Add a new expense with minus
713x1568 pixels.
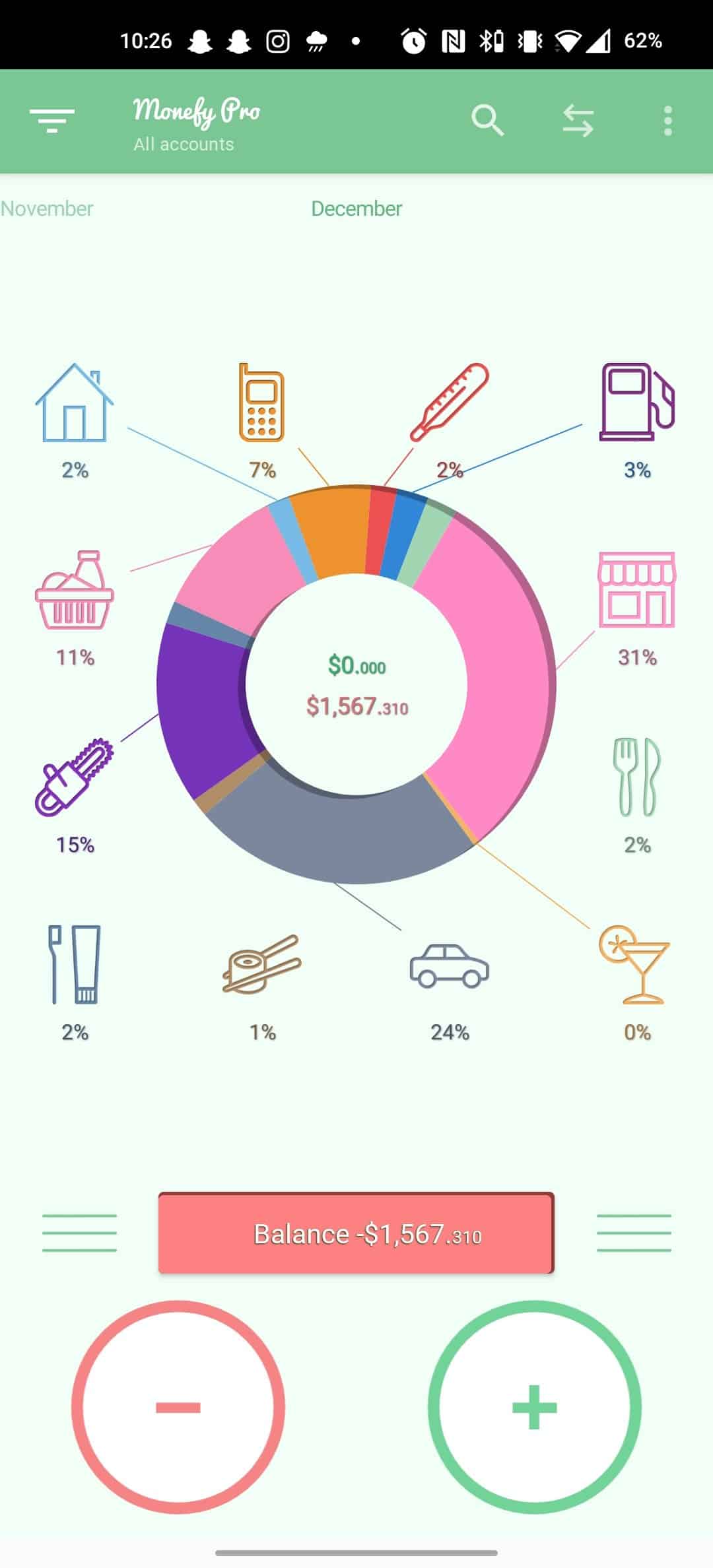coord(178,1408)
